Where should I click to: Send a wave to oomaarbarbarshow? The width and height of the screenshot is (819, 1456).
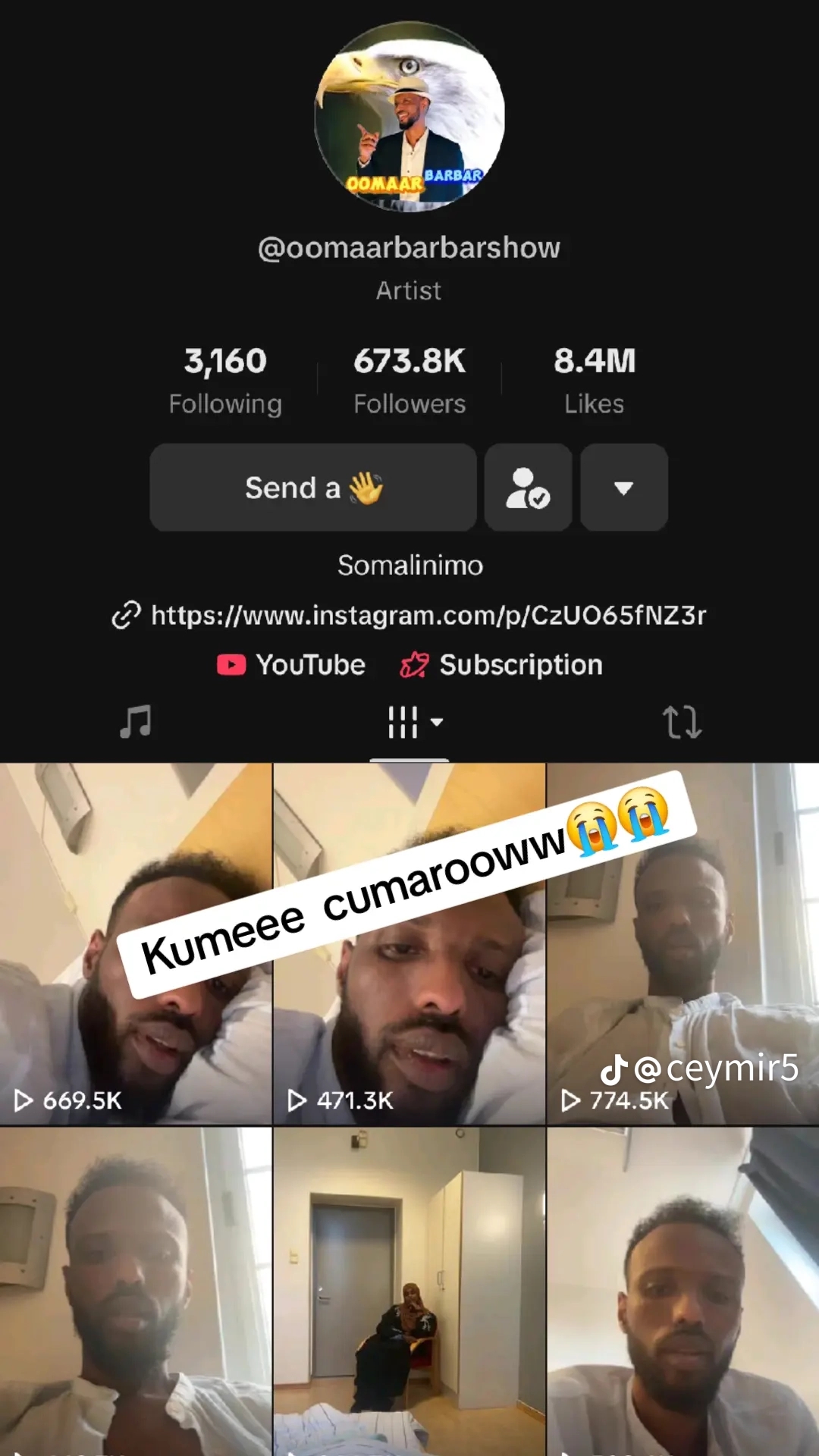[312, 488]
